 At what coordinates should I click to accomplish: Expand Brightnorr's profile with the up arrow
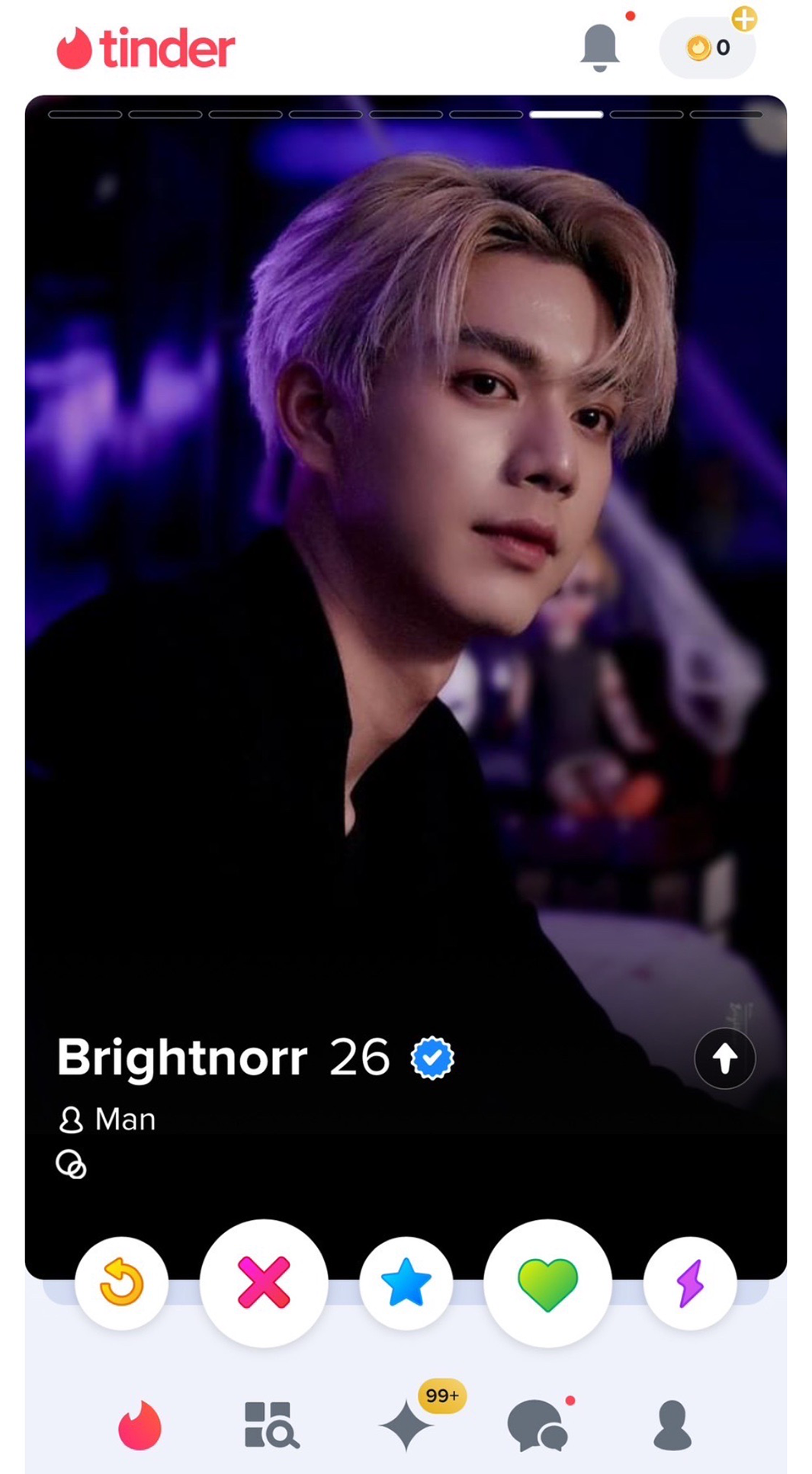pos(724,1058)
